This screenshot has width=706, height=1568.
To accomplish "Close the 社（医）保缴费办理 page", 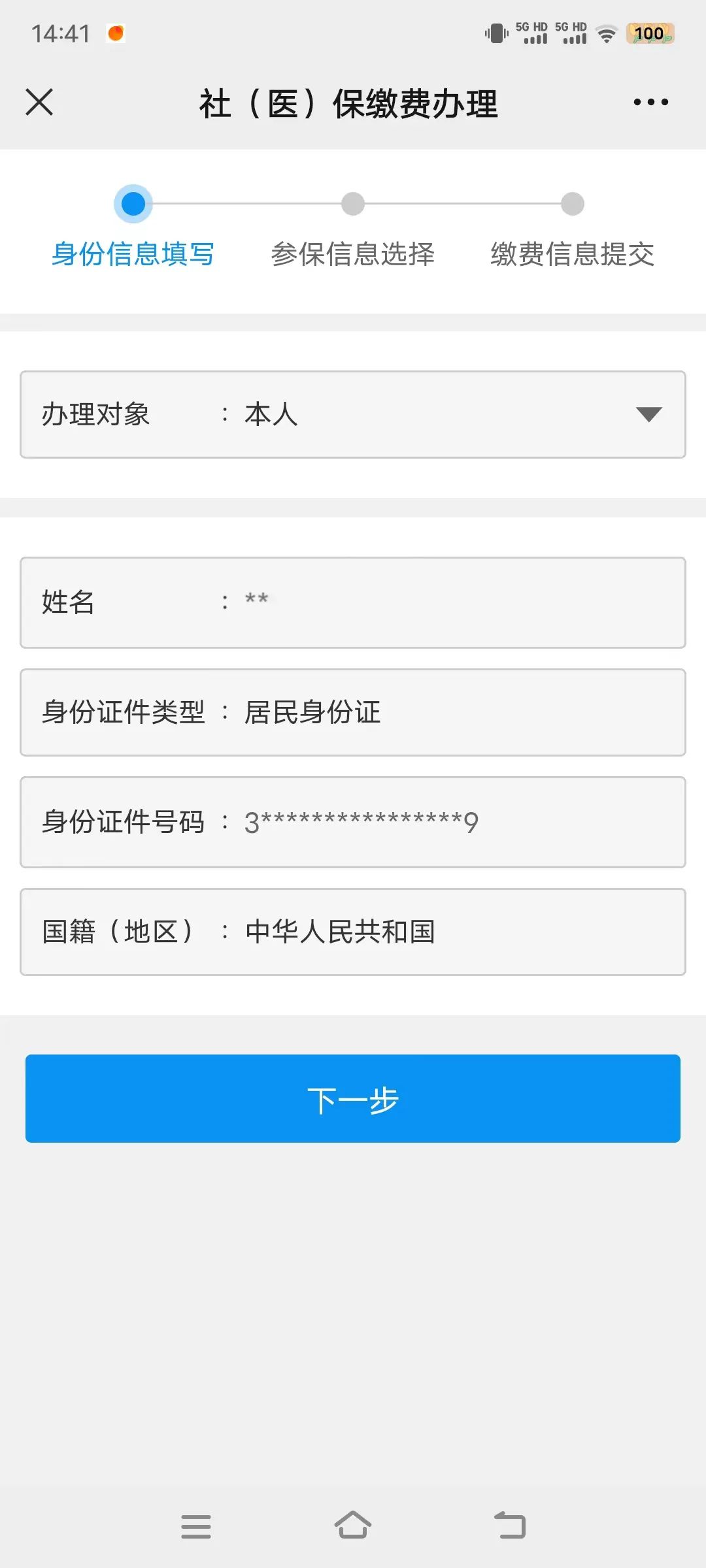I will 39,103.
